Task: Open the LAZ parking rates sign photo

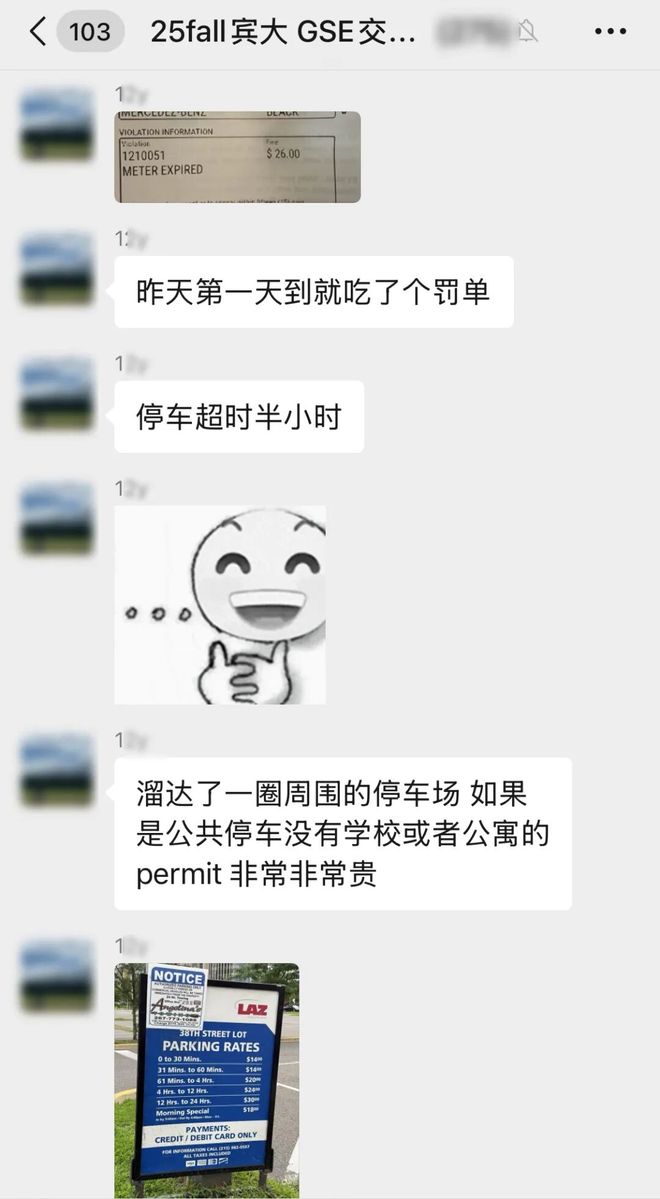Action: tap(207, 1080)
